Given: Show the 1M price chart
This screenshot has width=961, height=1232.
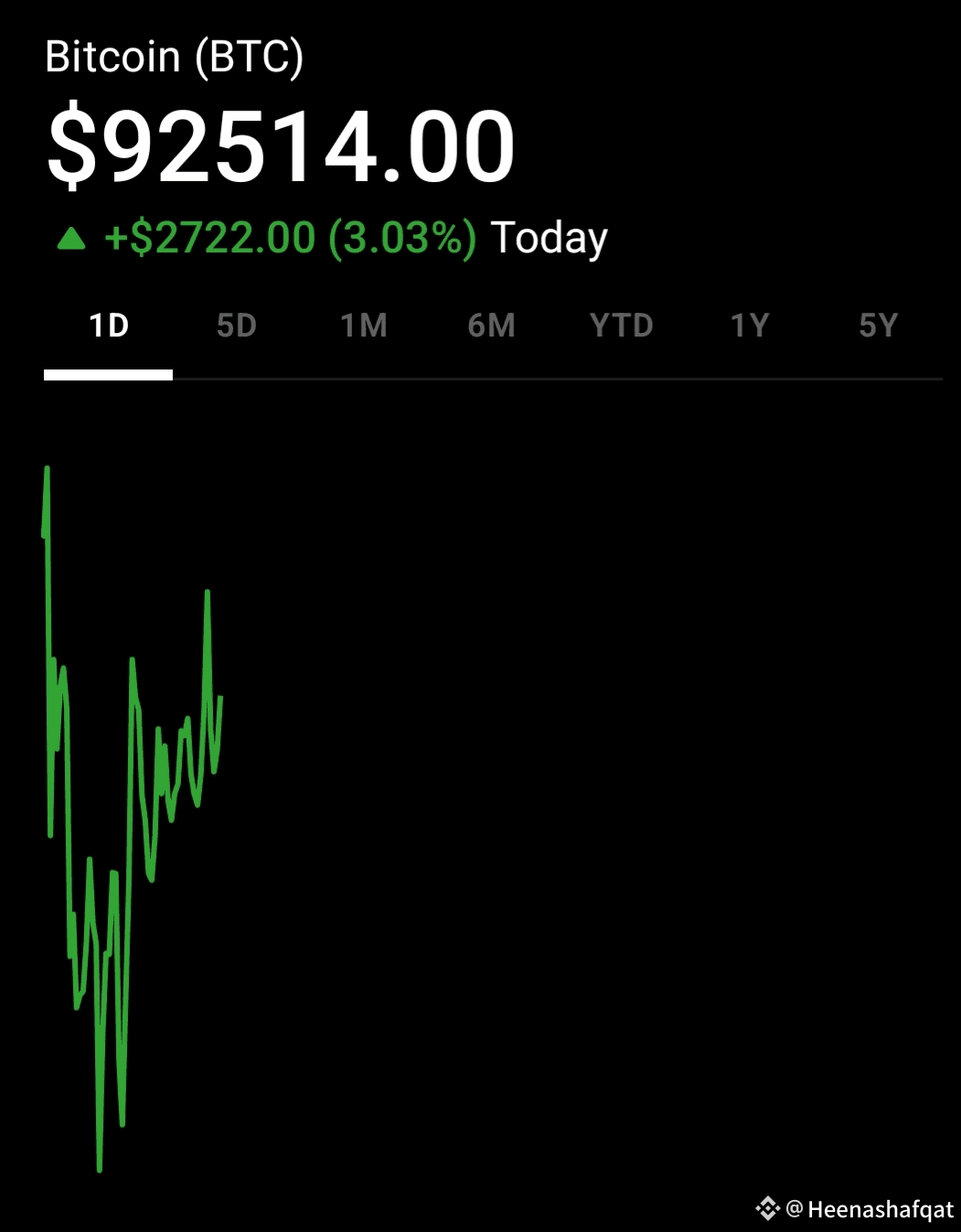Looking at the screenshot, I should click(364, 326).
